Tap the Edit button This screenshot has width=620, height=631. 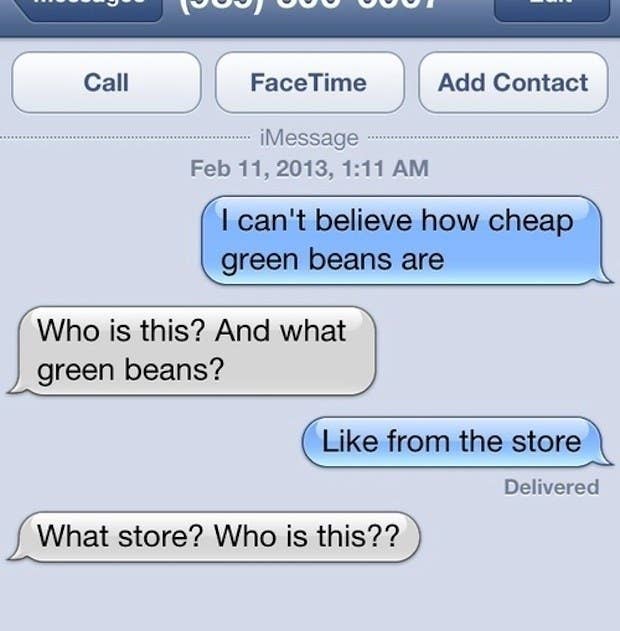552,8
